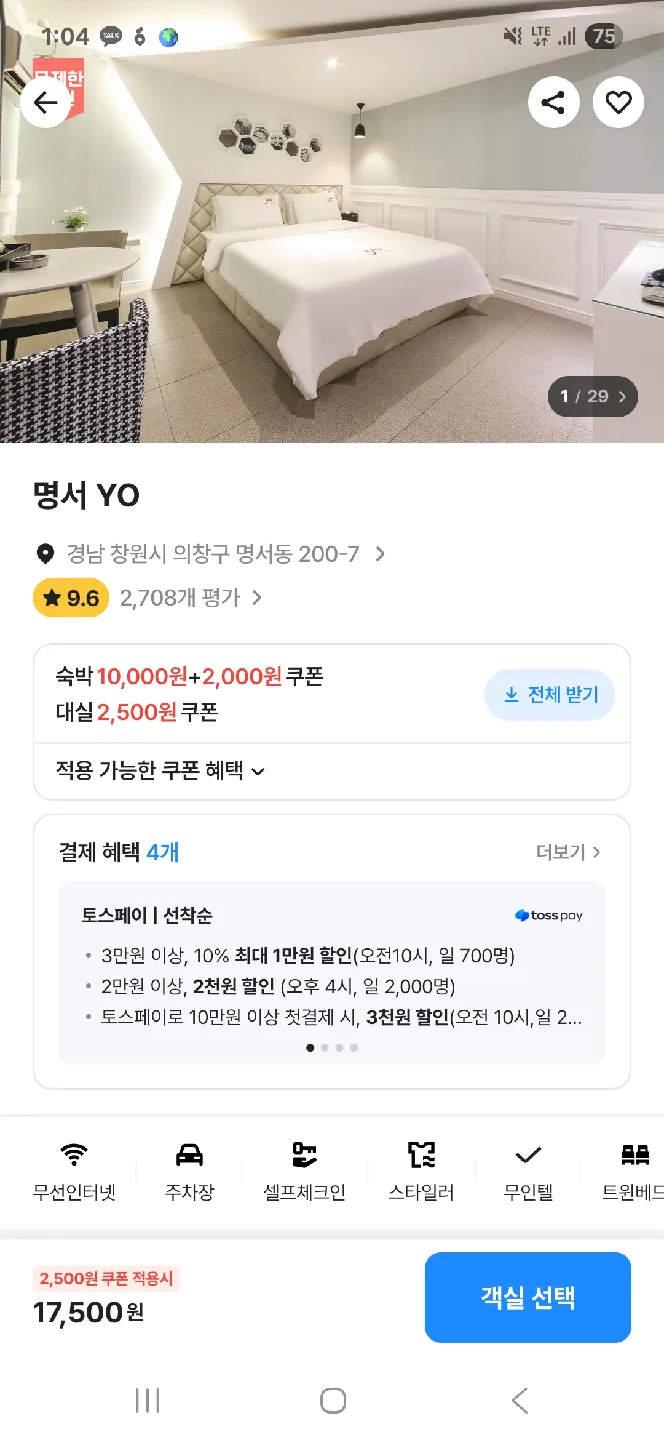Image resolution: width=664 pixels, height=1440 pixels.
Task: View the 2,708개 평가 reviews
Action: click(190, 598)
